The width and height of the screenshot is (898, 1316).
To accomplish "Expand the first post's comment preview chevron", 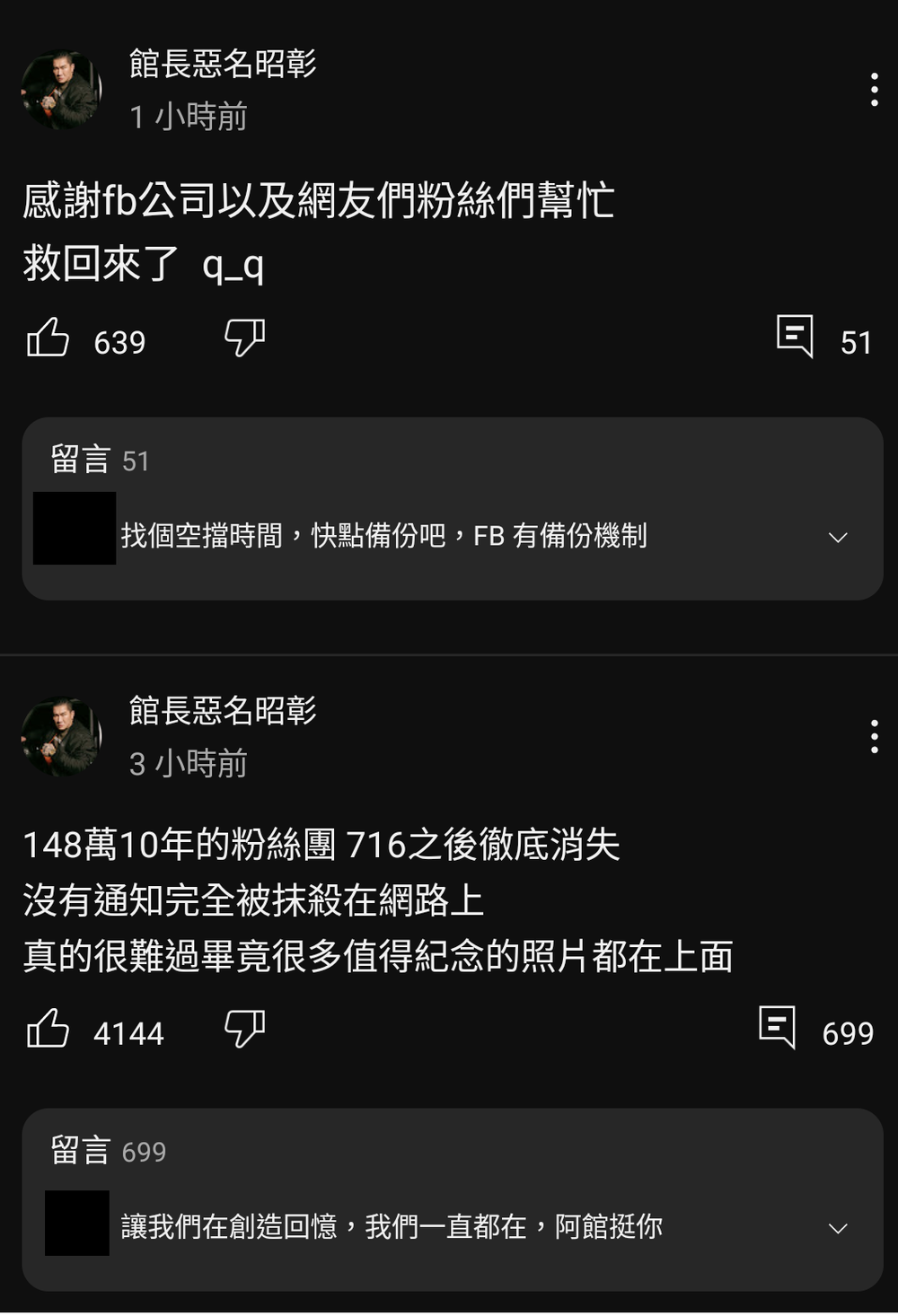I will coord(839,537).
